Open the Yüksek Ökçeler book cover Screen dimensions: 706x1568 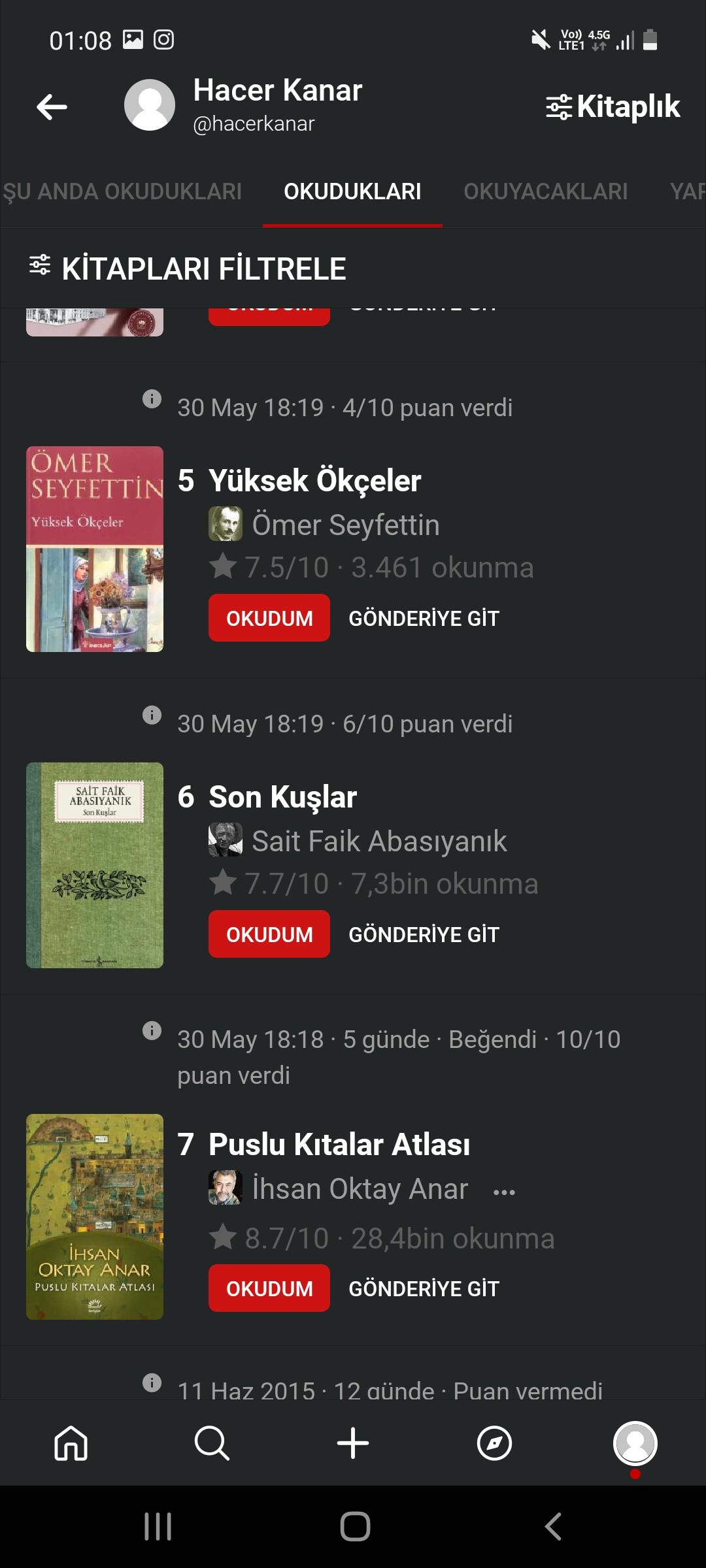click(x=95, y=549)
